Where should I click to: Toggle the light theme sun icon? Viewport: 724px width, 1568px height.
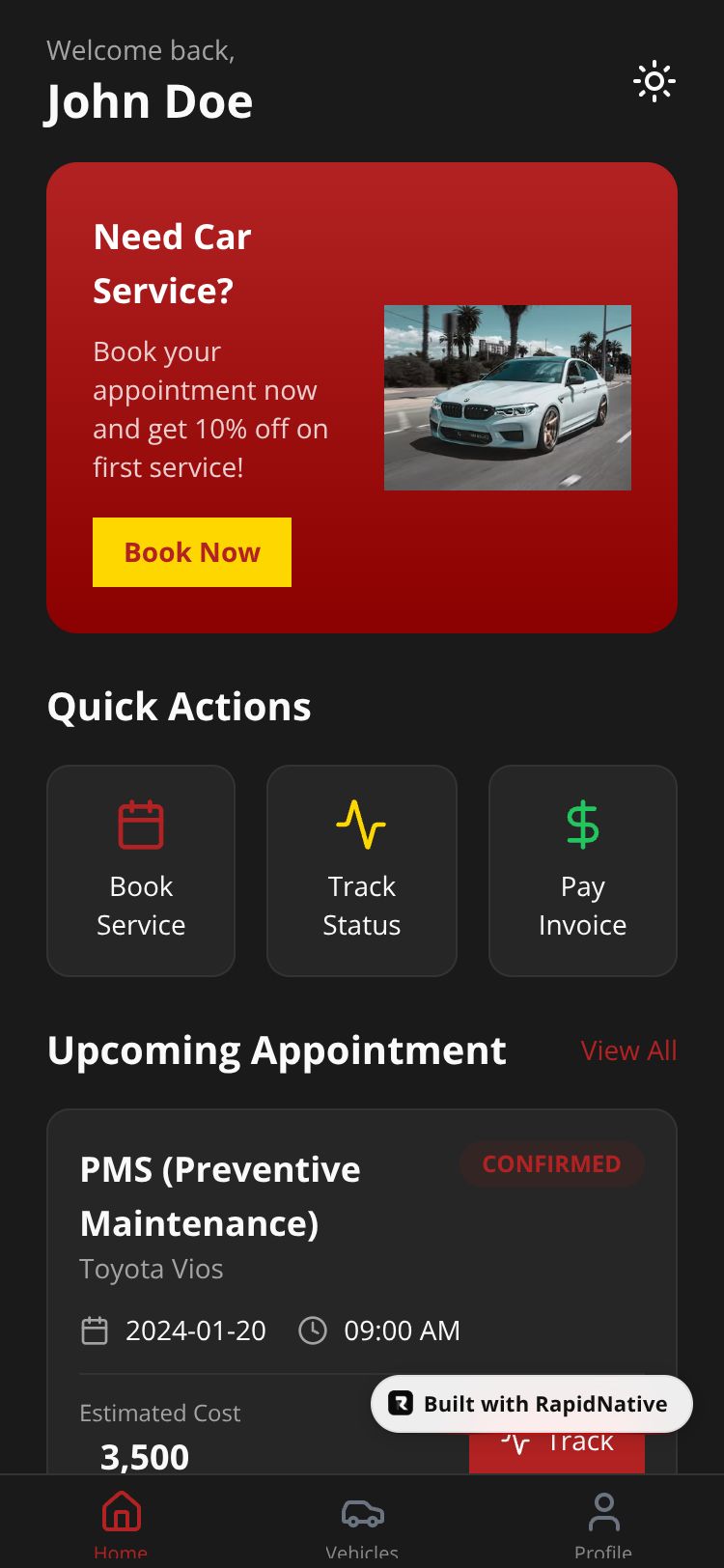(x=654, y=82)
